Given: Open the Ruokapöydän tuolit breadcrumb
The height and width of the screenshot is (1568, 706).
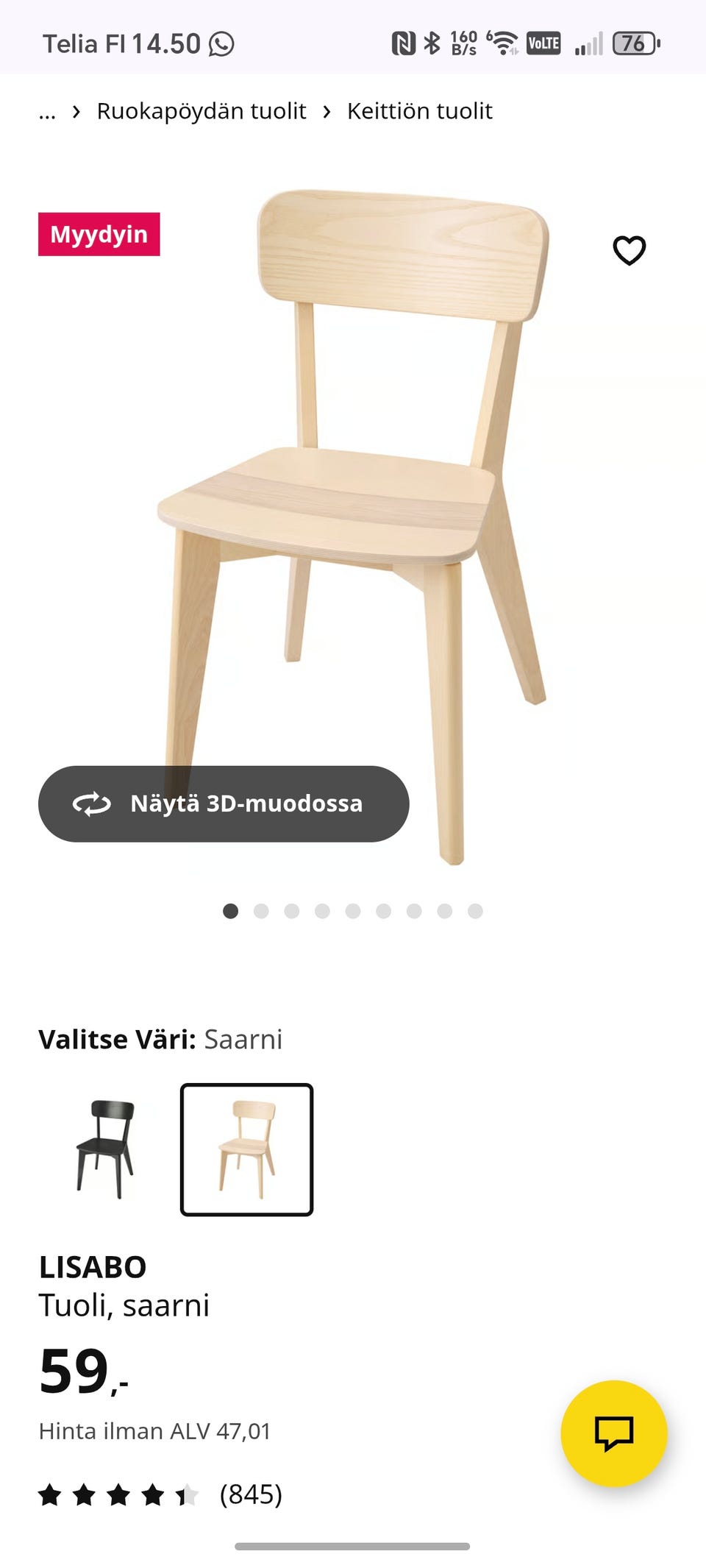Looking at the screenshot, I should [201, 111].
